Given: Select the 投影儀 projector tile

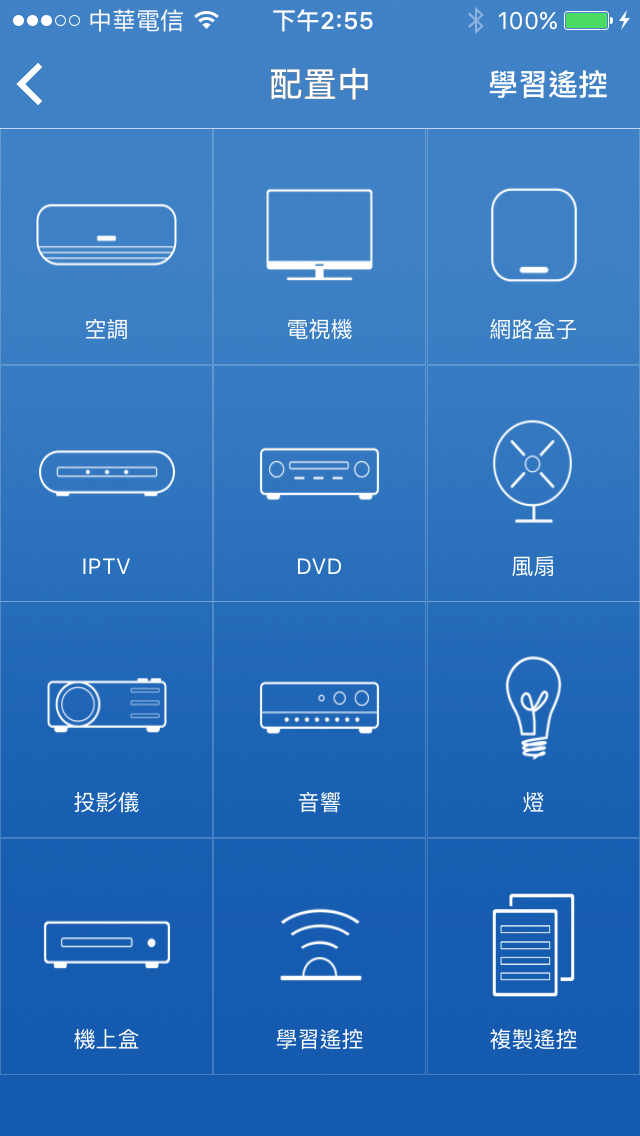Looking at the screenshot, I should (107, 719).
